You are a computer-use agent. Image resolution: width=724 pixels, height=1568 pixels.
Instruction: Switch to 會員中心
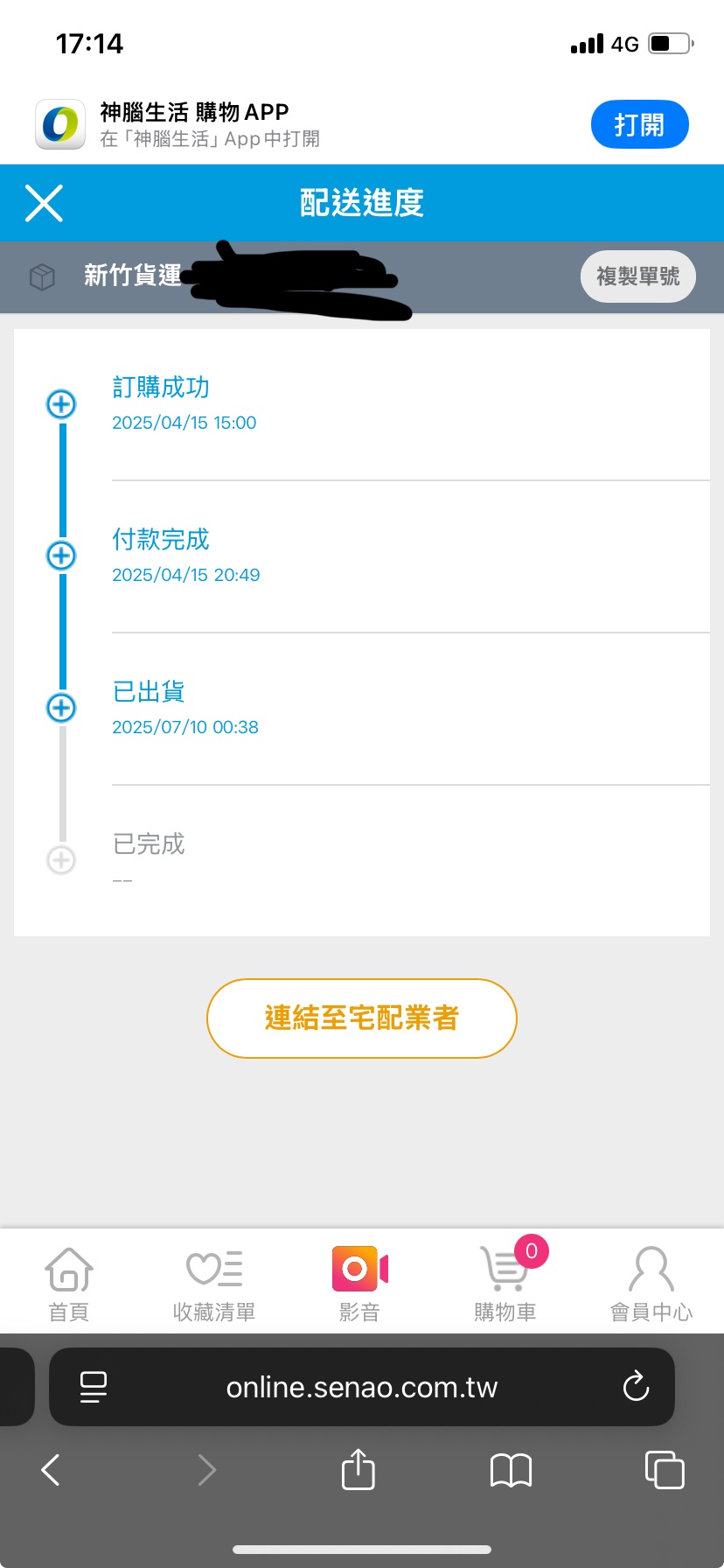pos(651,1284)
